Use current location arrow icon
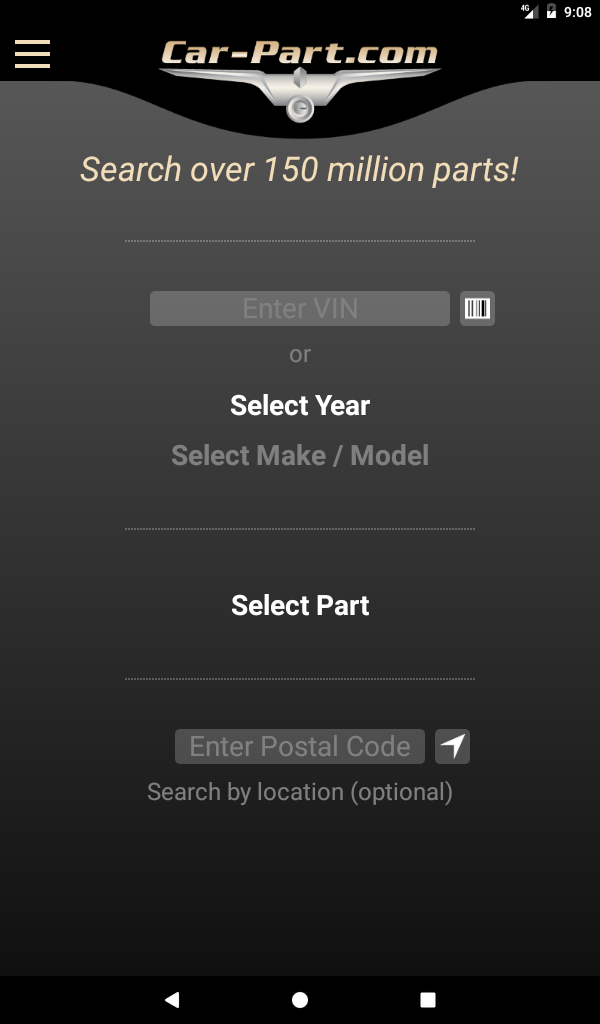The image size is (600, 1024). pos(453,746)
